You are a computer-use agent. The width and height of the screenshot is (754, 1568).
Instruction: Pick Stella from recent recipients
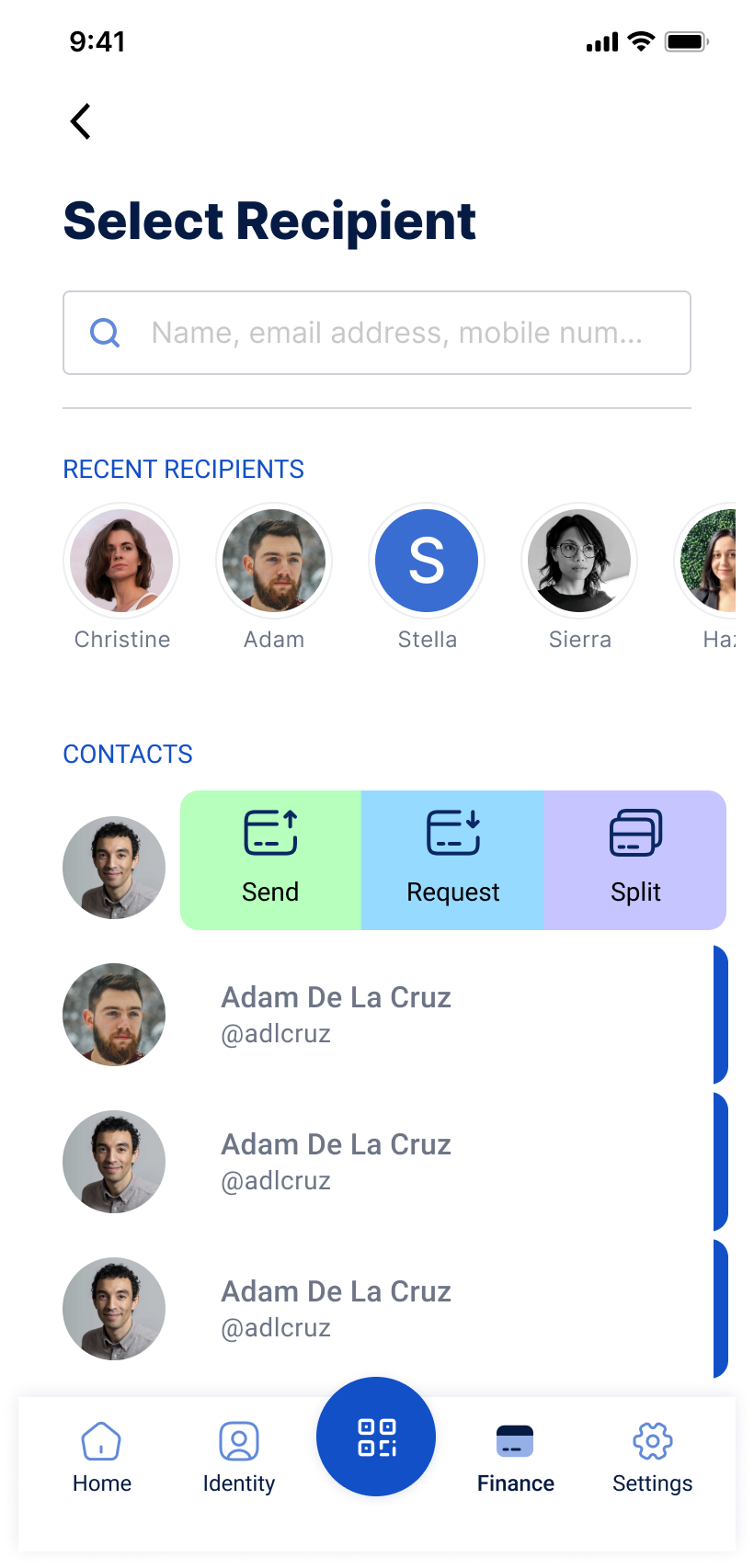click(427, 561)
